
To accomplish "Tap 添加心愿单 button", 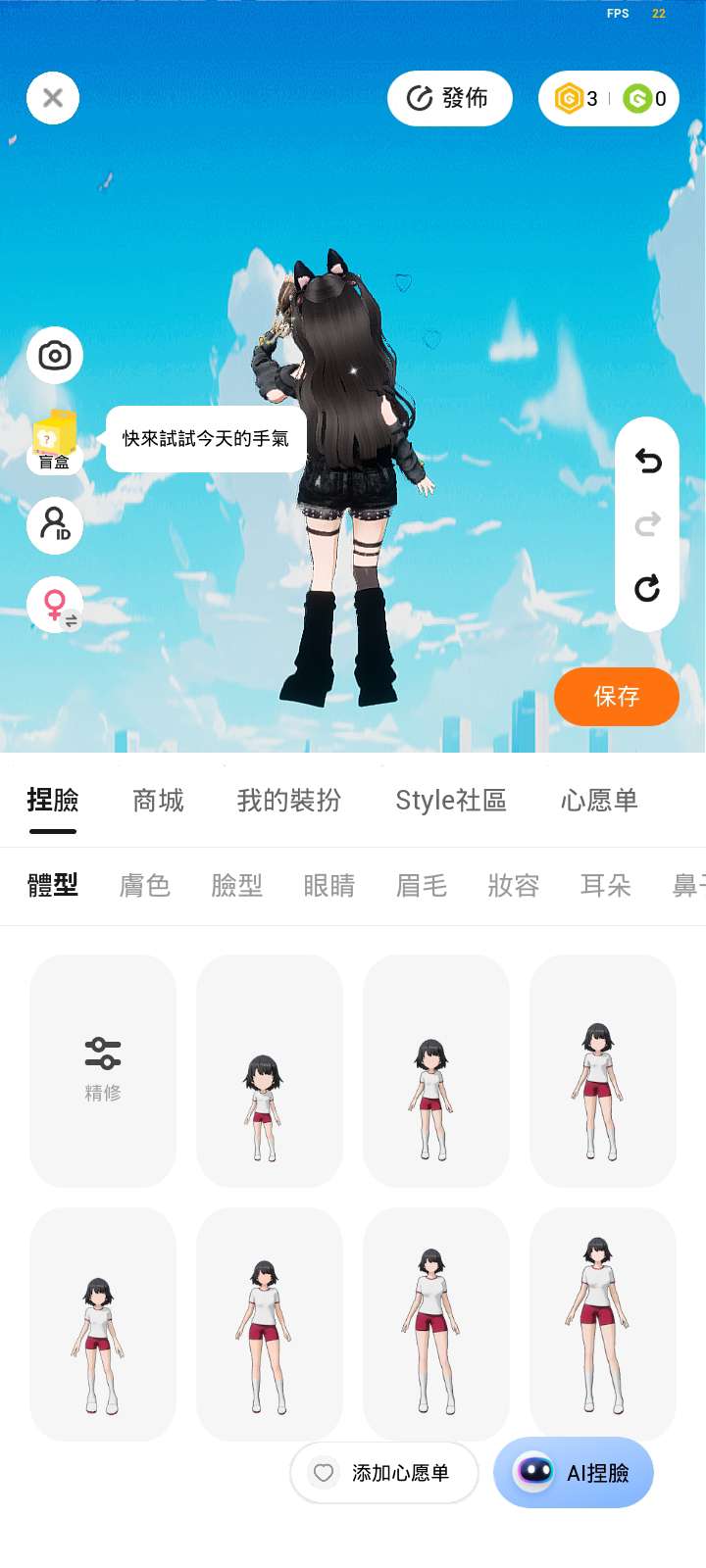I will [384, 1472].
